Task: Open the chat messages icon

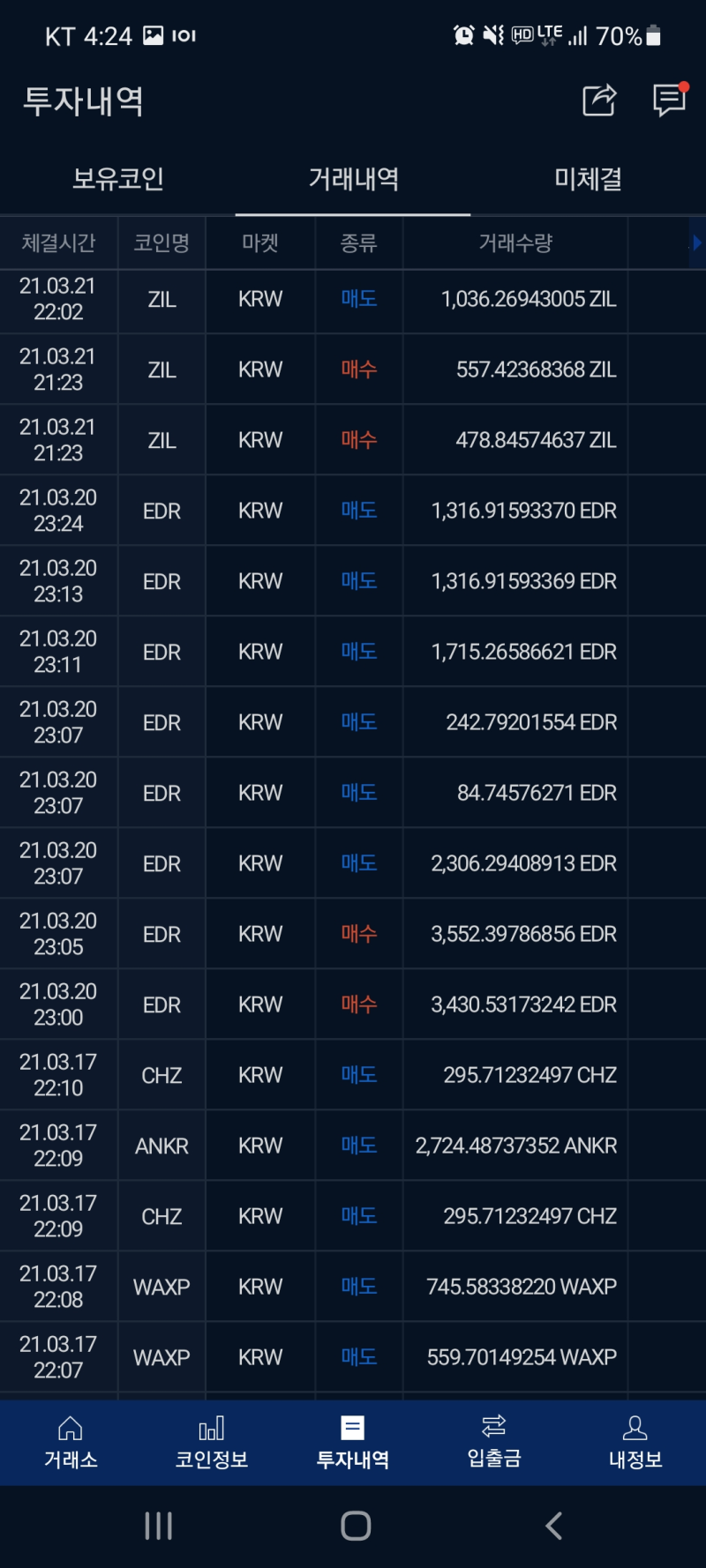Action: (670, 100)
